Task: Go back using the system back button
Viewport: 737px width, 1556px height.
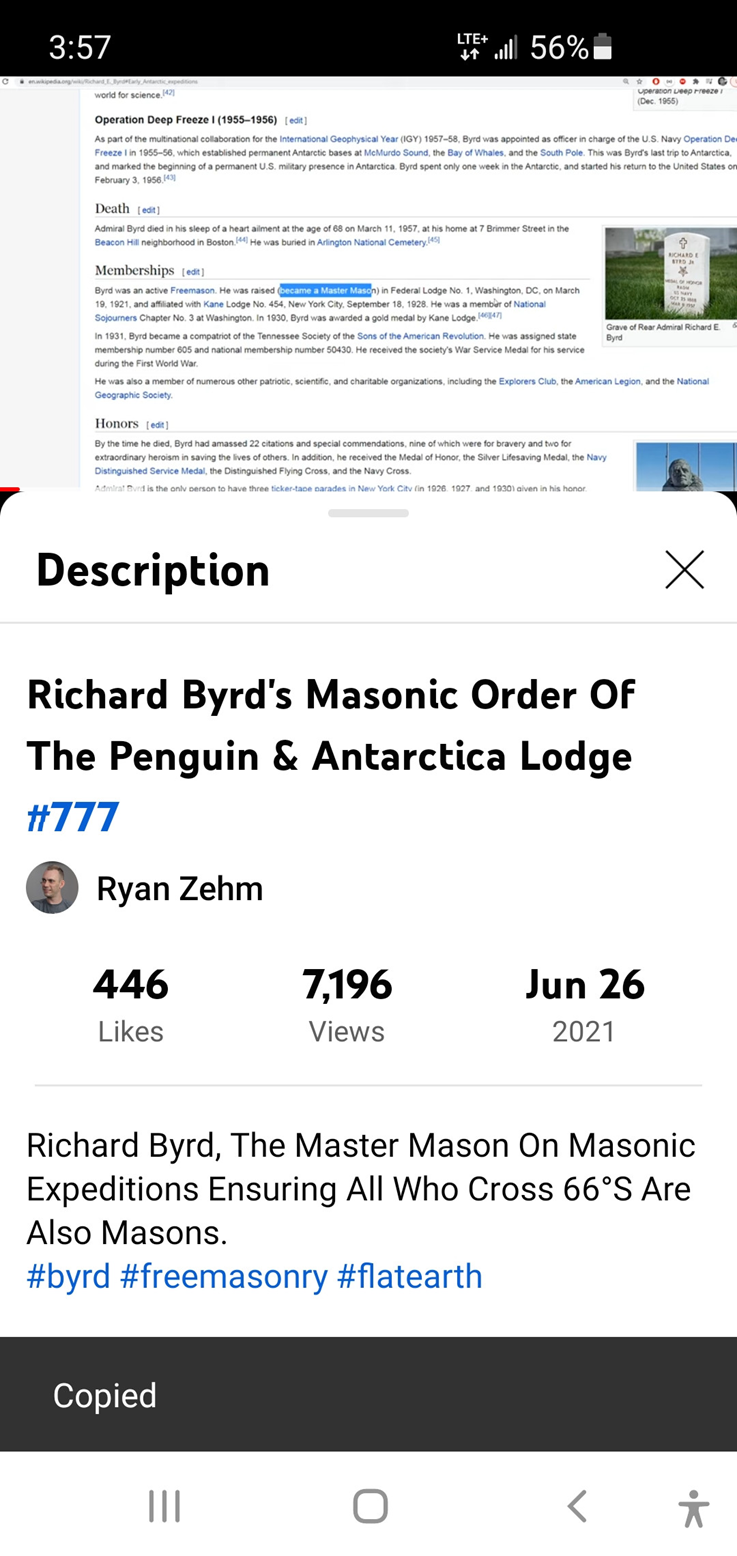Action: click(x=577, y=1506)
